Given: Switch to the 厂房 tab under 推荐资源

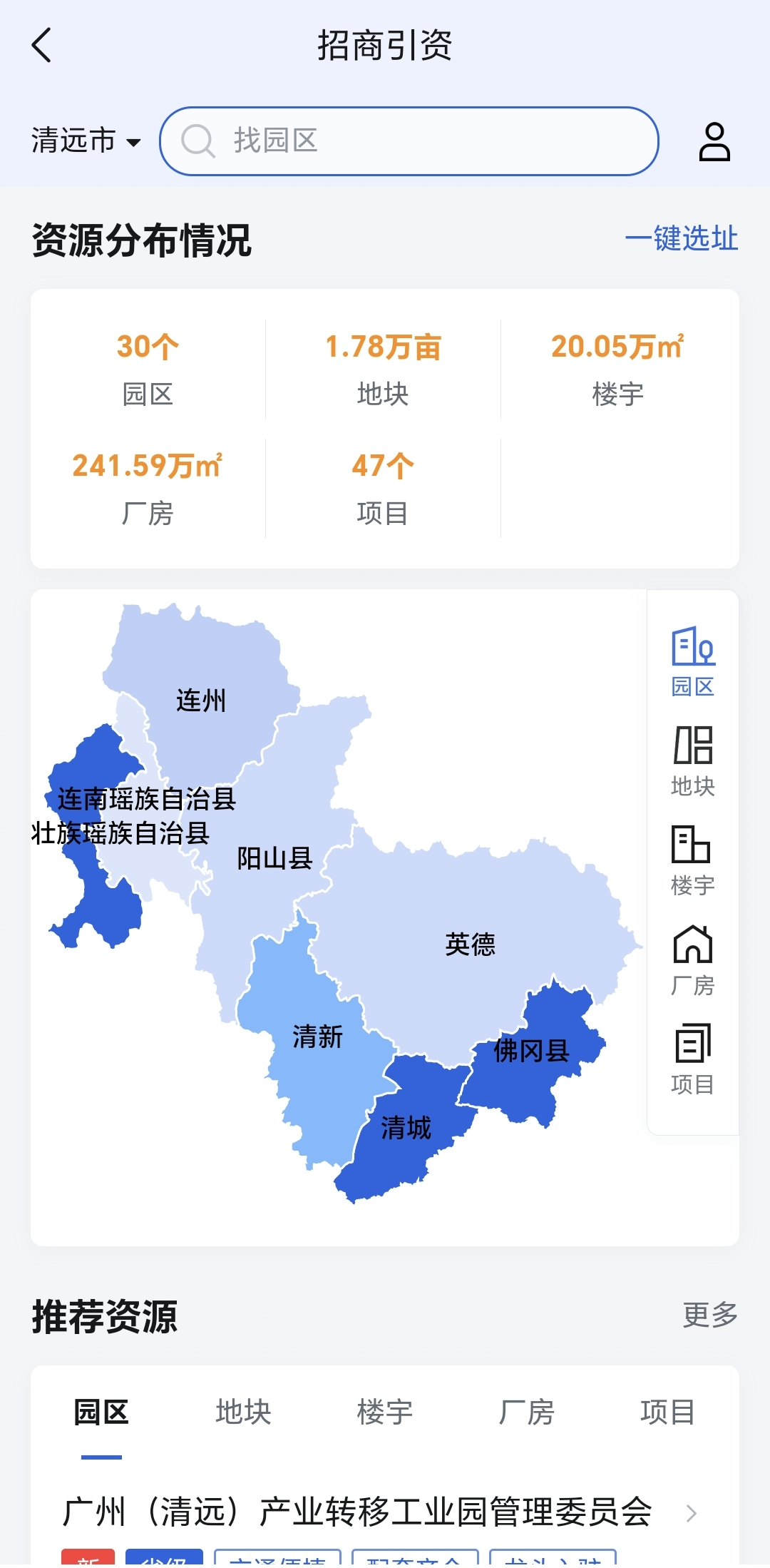Looking at the screenshot, I should pos(526,1412).
